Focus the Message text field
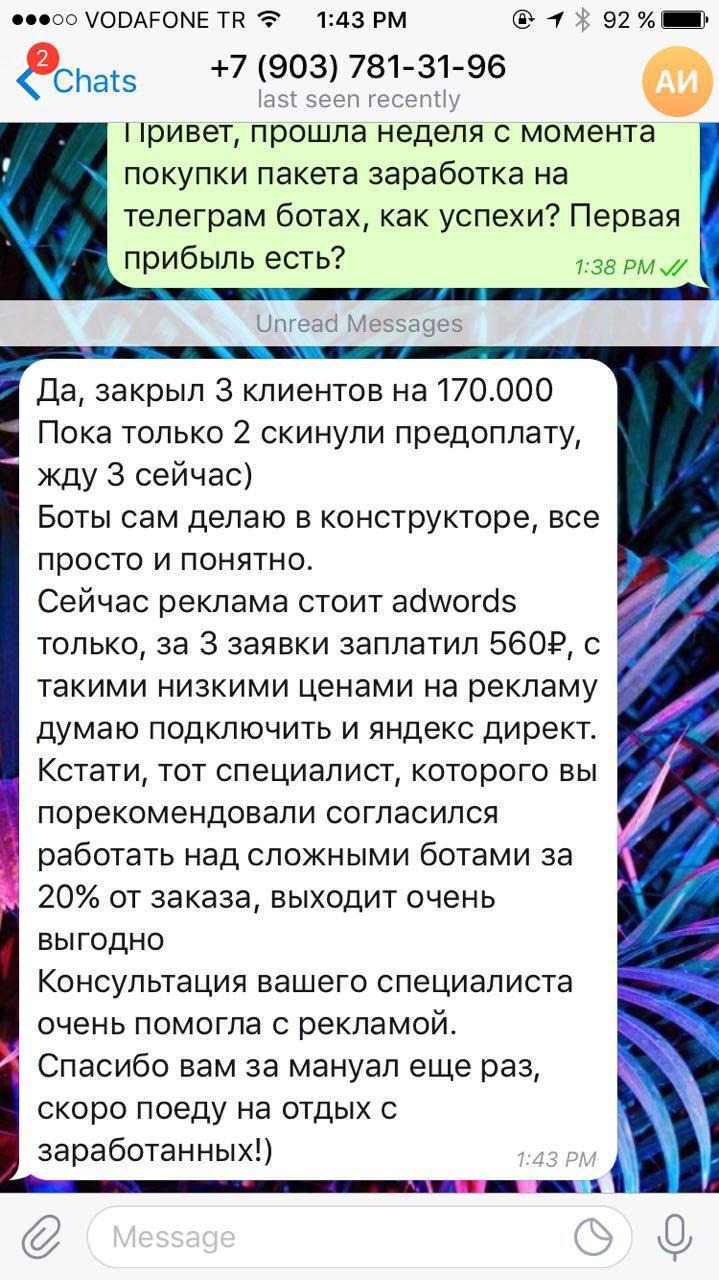Image resolution: width=719 pixels, height=1280 pixels. [330, 1237]
